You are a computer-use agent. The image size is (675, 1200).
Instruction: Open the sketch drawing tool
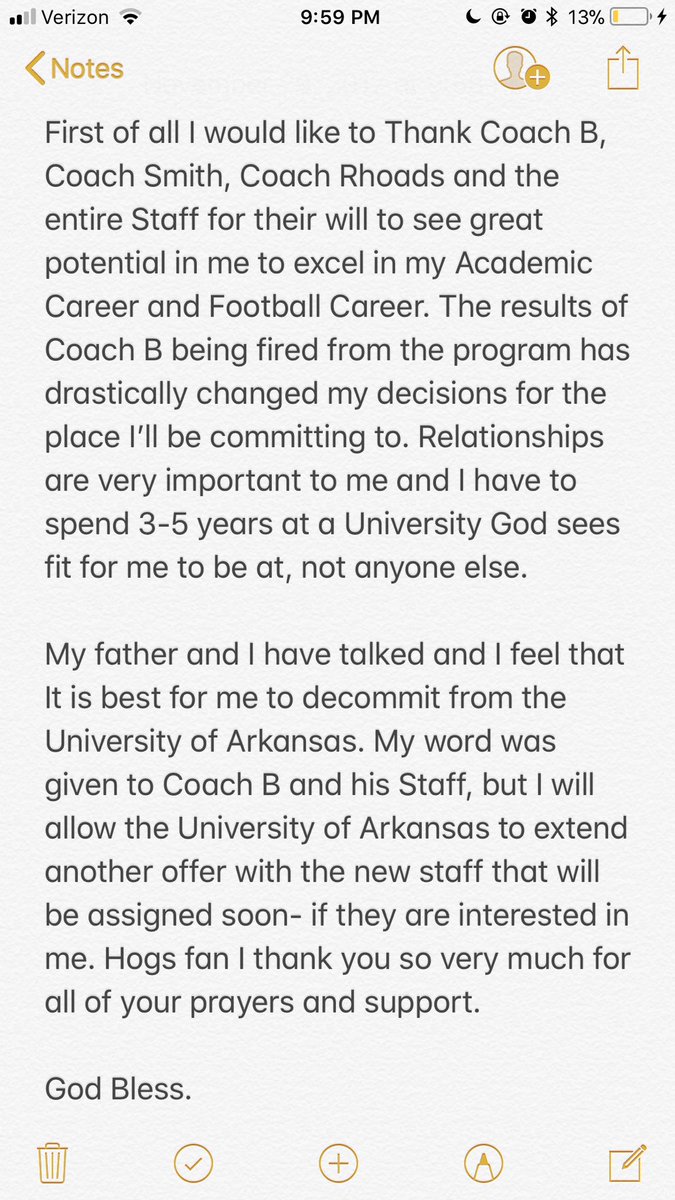(x=483, y=1162)
